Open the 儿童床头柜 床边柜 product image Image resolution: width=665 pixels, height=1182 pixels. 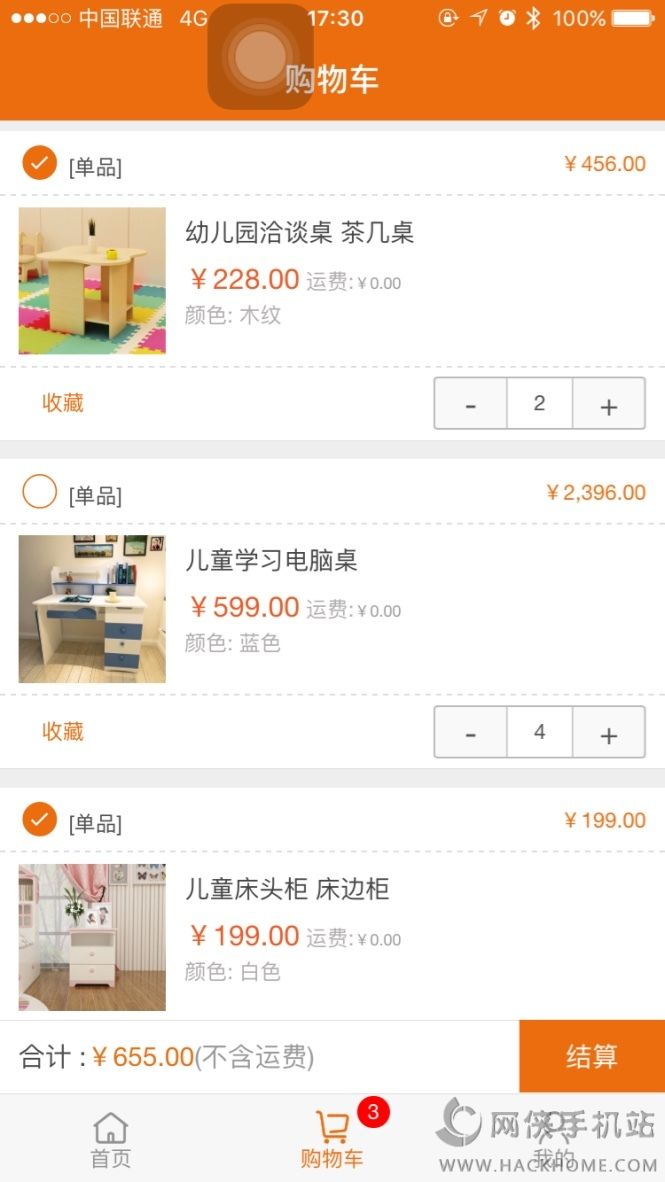coord(92,937)
